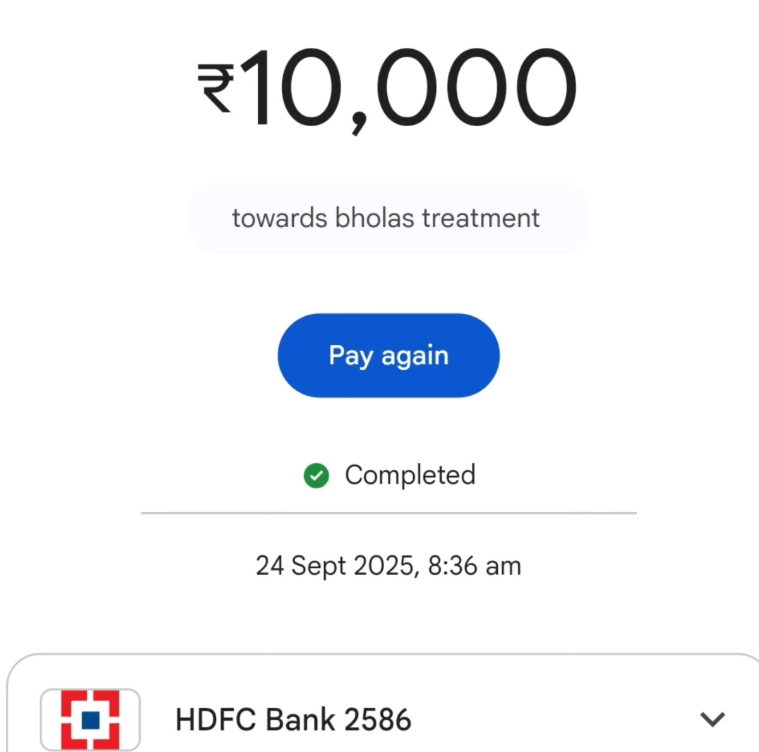The height and width of the screenshot is (752, 759).
Task: Expand the HDFC Bank 2586 details
Action: (x=712, y=719)
